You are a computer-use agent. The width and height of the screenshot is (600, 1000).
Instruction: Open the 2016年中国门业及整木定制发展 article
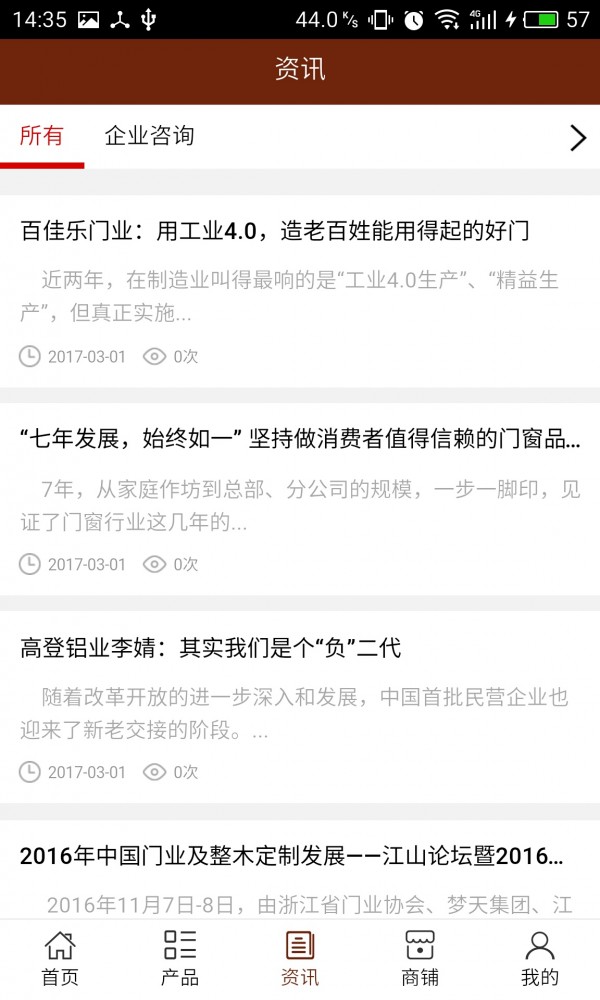[292, 856]
